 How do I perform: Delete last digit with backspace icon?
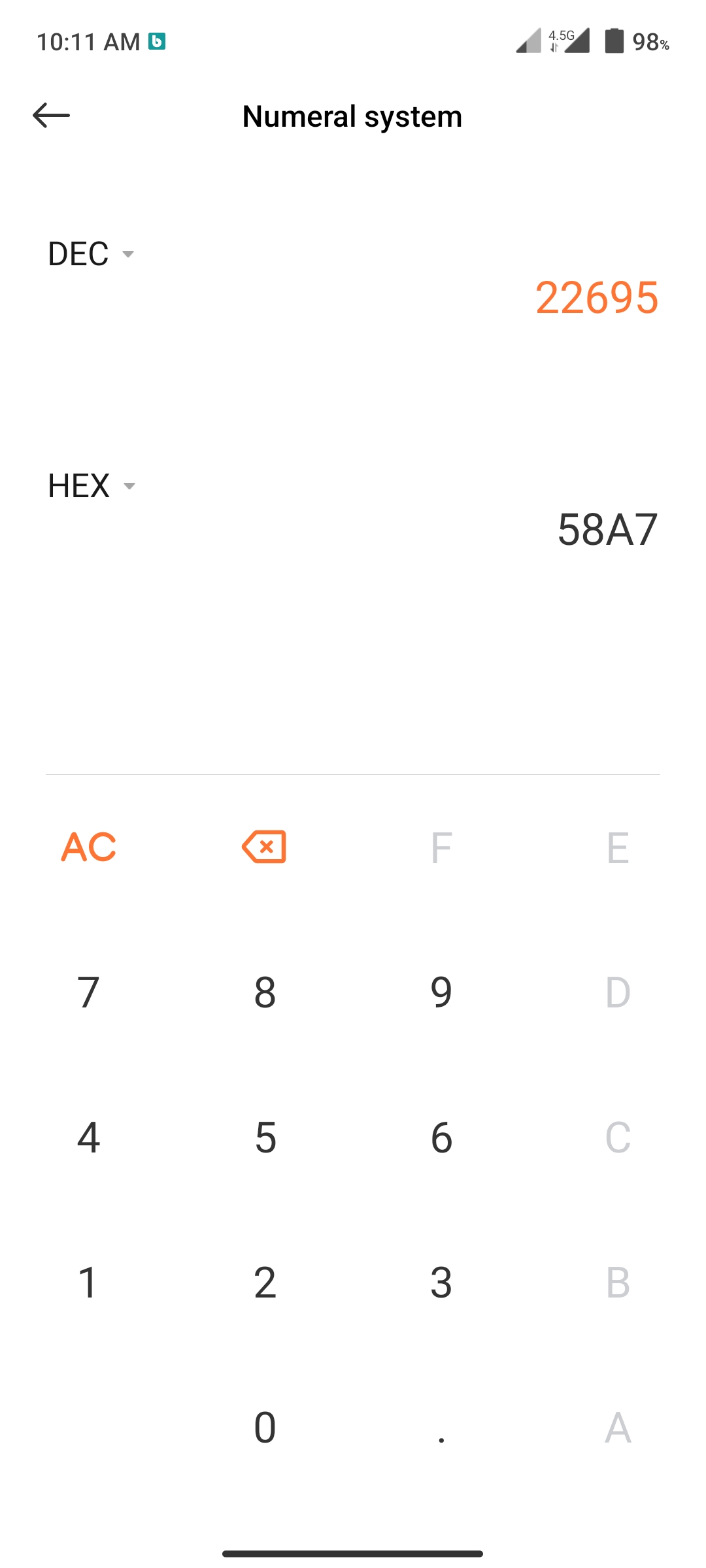pyautogui.click(x=264, y=847)
